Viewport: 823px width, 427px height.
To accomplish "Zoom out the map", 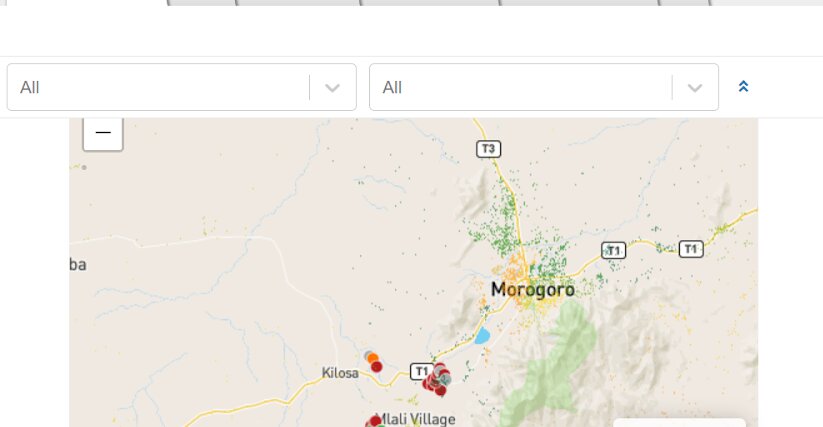I will click(103, 133).
